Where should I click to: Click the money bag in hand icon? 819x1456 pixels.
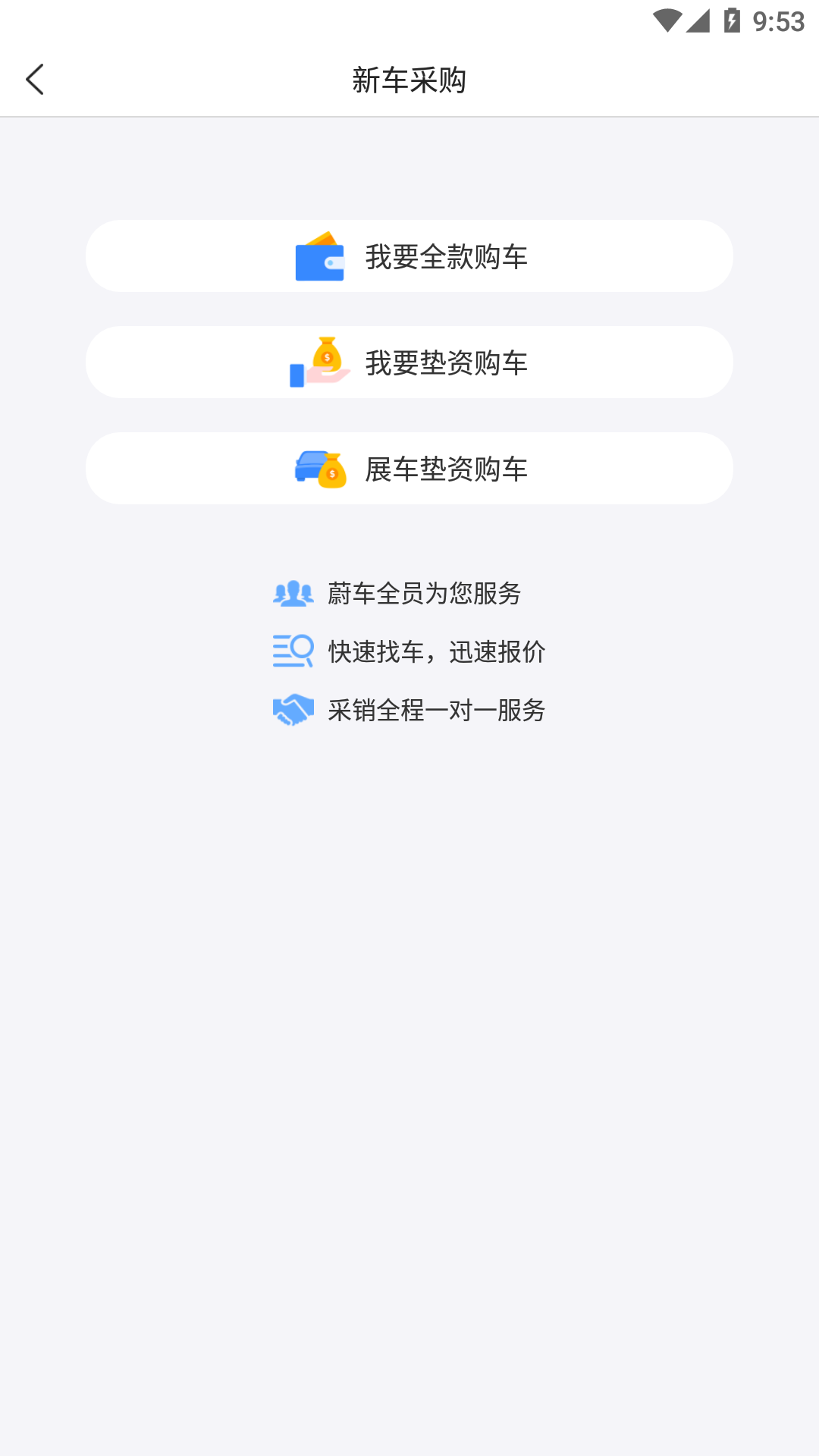pos(319,362)
